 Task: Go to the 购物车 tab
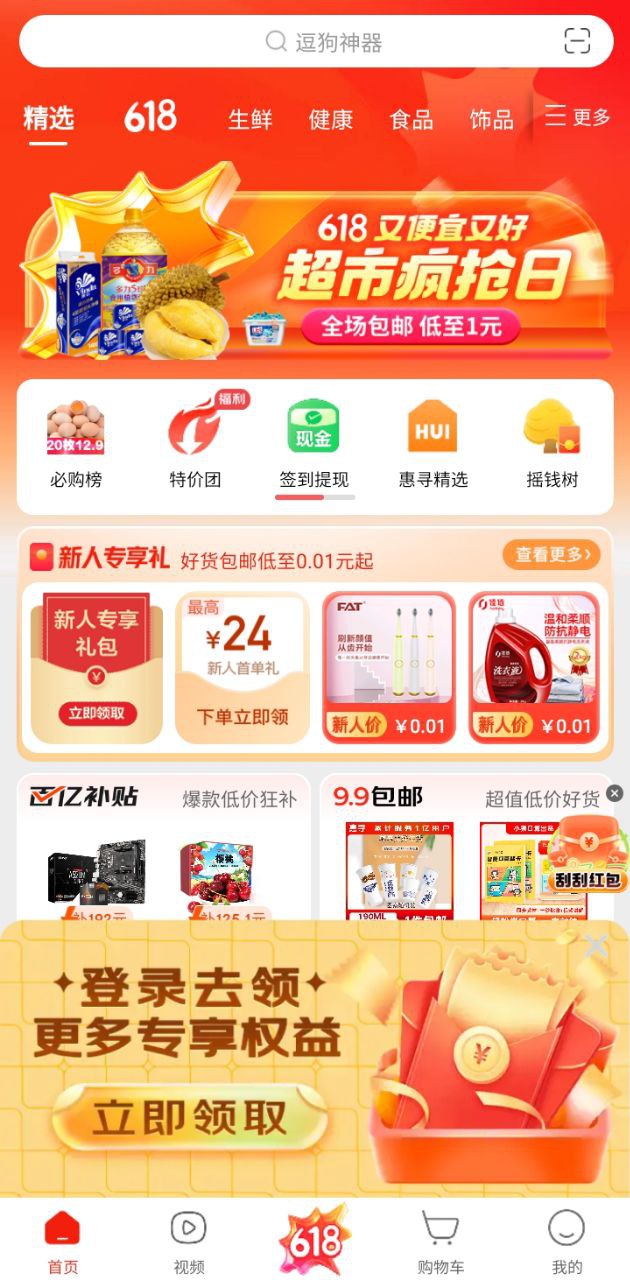point(440,1243)
